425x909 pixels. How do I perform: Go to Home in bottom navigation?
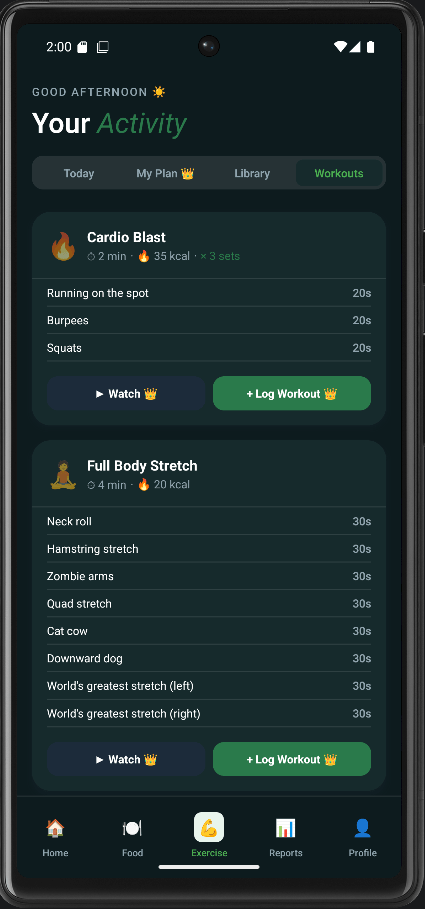[x=55, y=837]
